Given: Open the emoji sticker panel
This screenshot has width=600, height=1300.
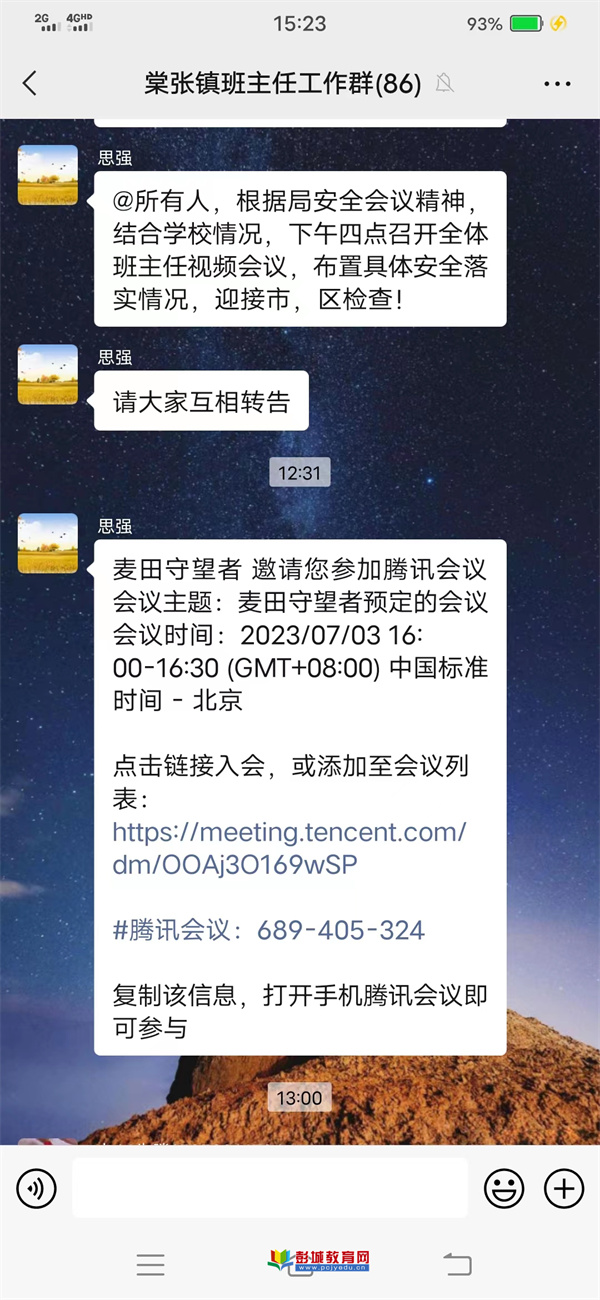Looking at the screenshot, I should 504,1189.
